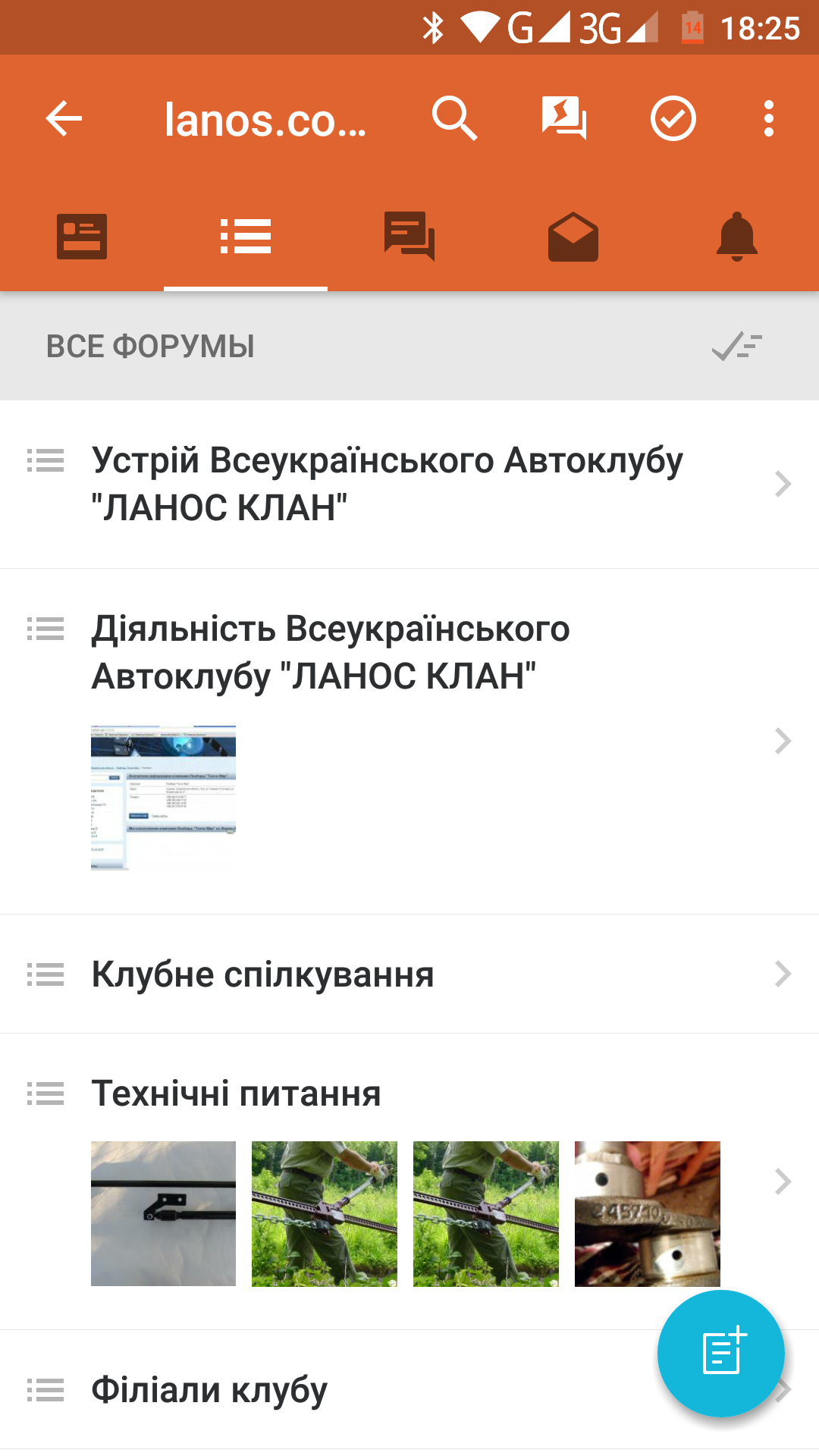The height and width of the screenshot is (1456, 819).
Task: Open search in the lanos forum
Action: coord(454,119)
